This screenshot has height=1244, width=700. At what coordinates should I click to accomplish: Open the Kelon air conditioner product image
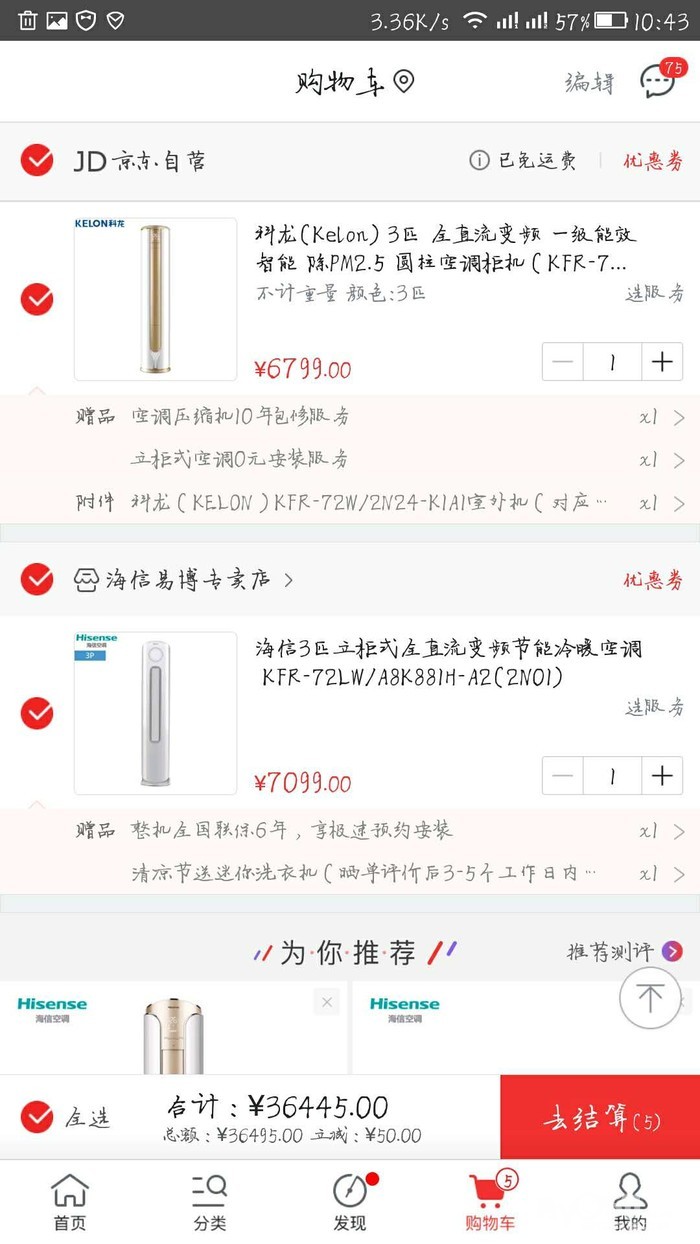[x=155, y=298]
